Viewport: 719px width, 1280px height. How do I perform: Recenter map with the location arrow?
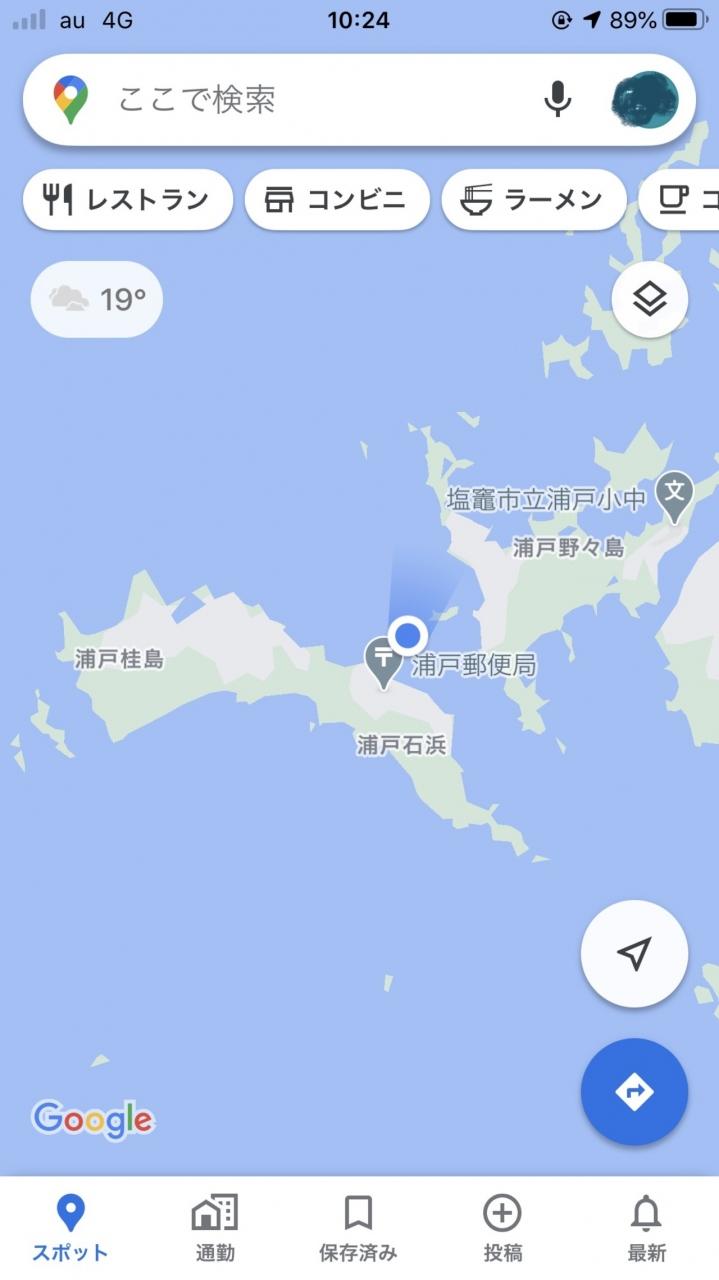coord(634,953)
